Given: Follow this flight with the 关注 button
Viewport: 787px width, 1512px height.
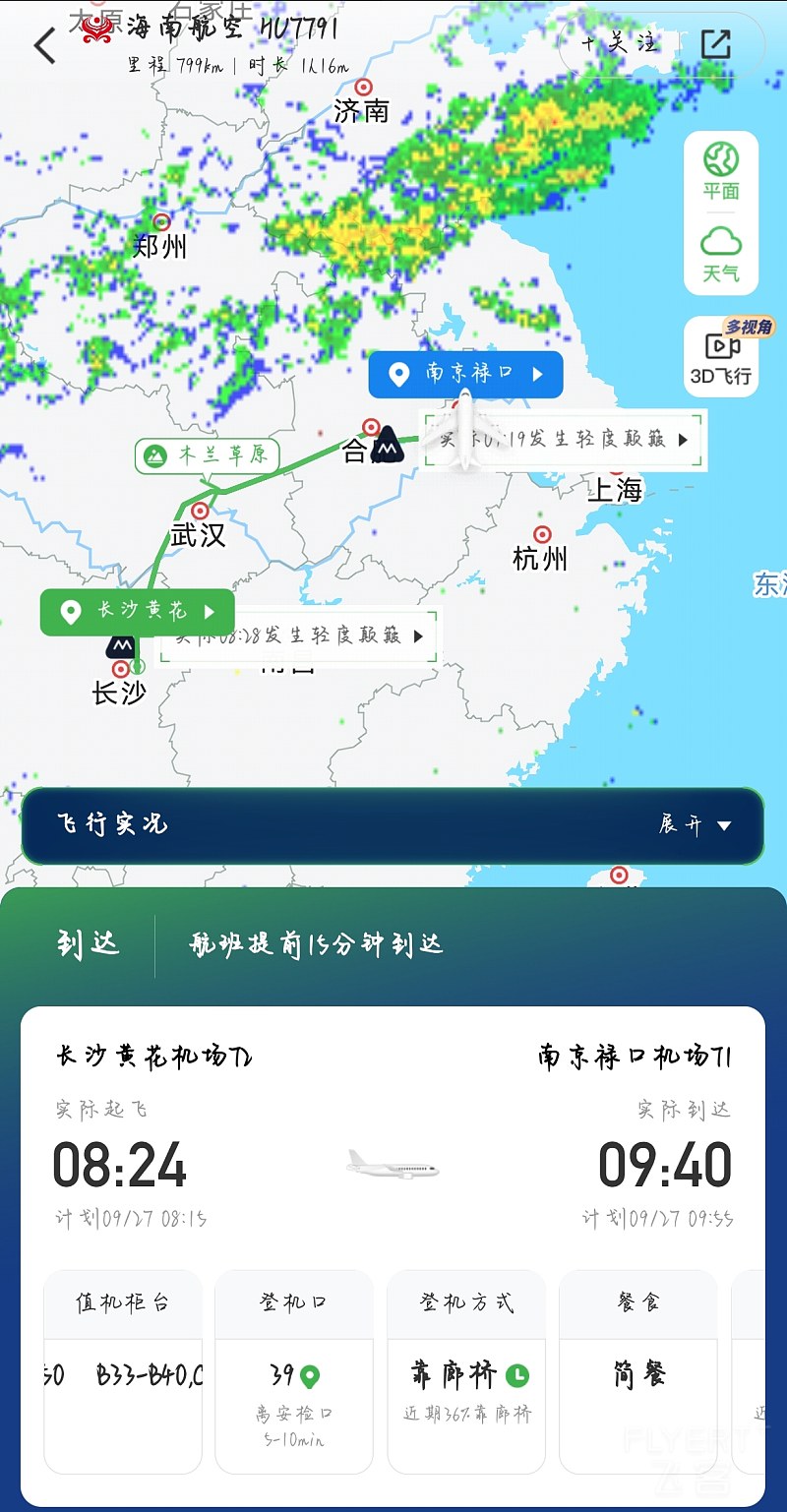Looking at the screenshot, I should click(618, 44).
